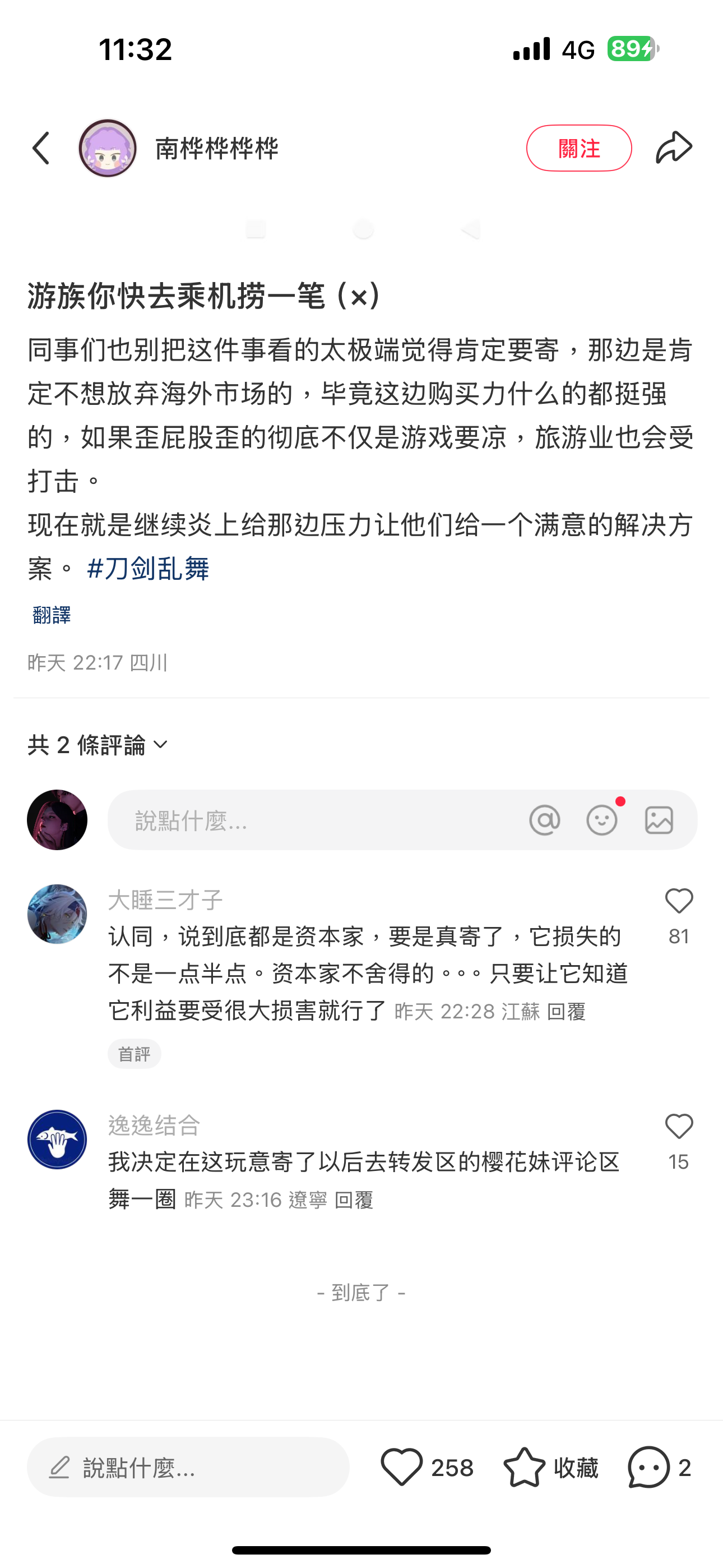
Task: Translate the post with 翻譯
Action: click(x=52, y=615)
